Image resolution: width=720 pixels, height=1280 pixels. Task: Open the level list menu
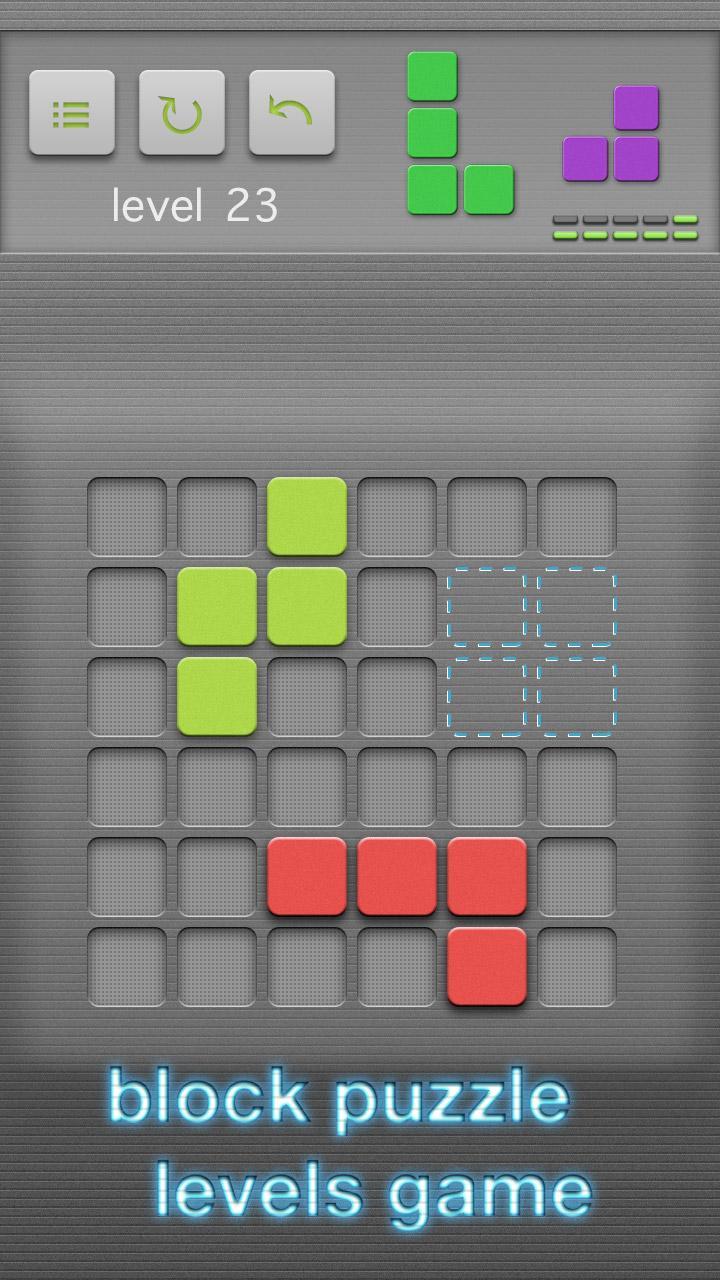pyautogui.click(x=71, y=113)
